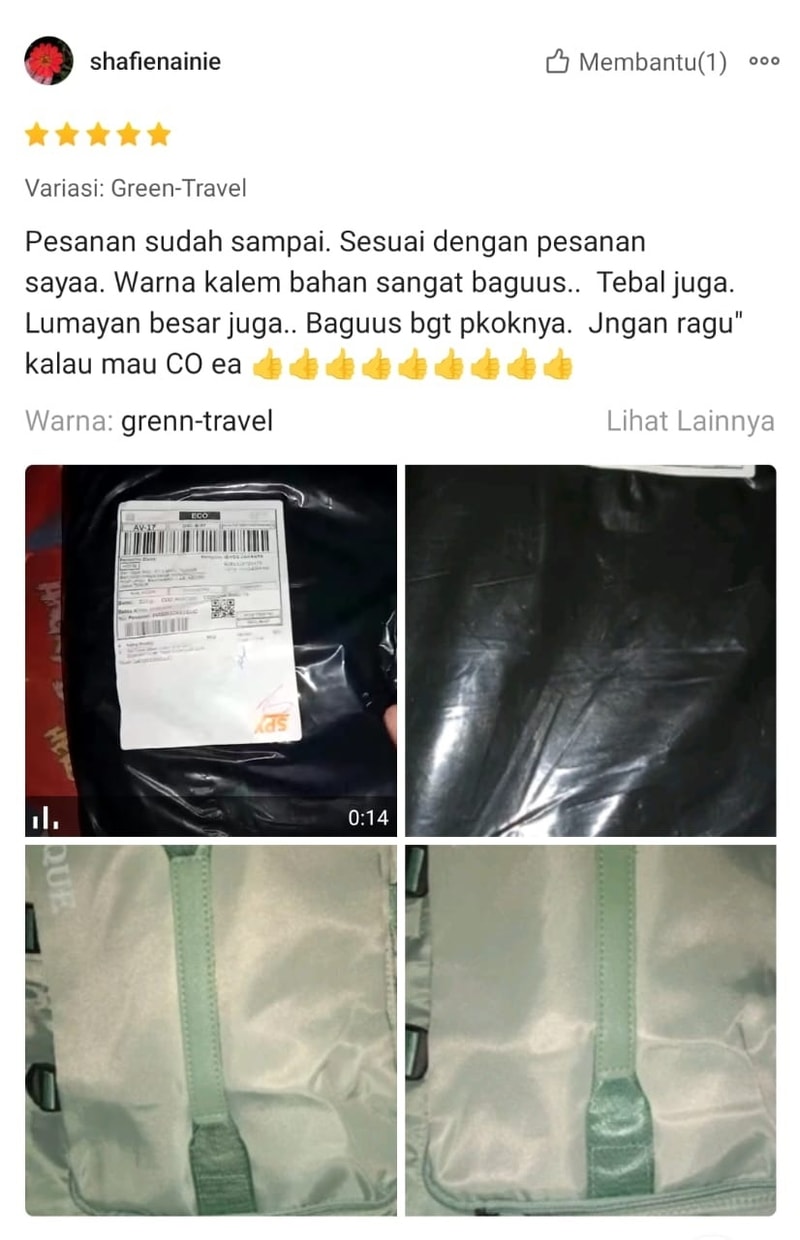Viewport: 800px width, 1240px height.
Task: Open the bottom-left green bag photo
Action: pos(210,1030)
